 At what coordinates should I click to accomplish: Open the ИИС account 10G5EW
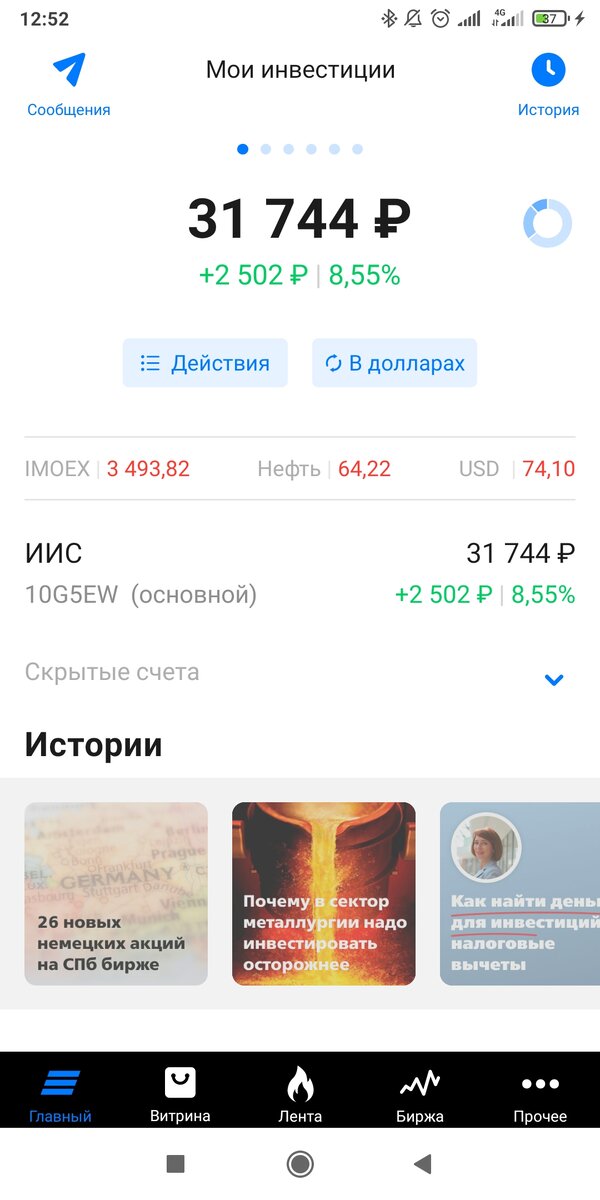point(300,574)
